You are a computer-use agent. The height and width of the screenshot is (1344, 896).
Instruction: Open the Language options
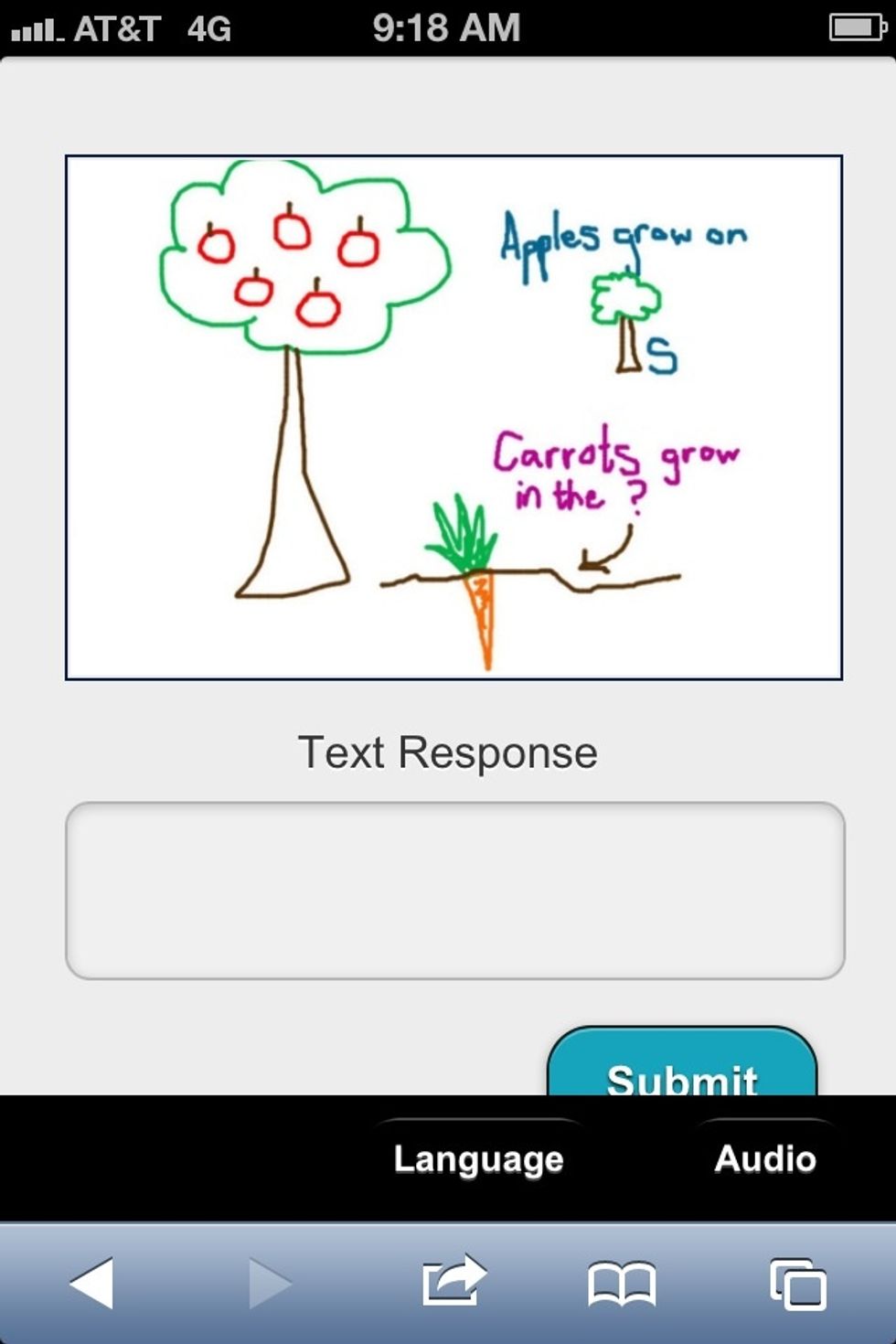click(478, 1158)
